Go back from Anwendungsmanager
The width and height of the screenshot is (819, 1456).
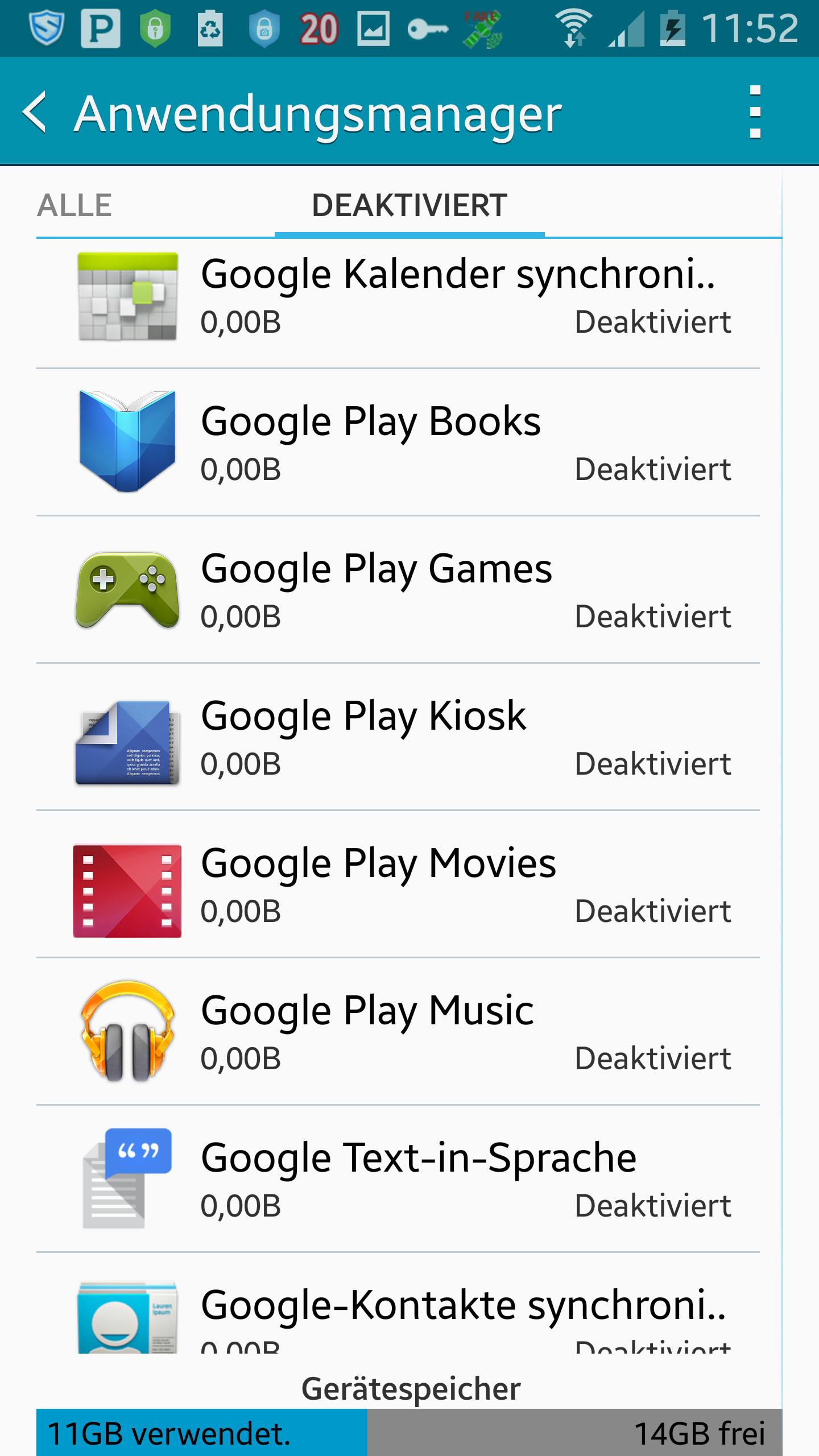35,112
